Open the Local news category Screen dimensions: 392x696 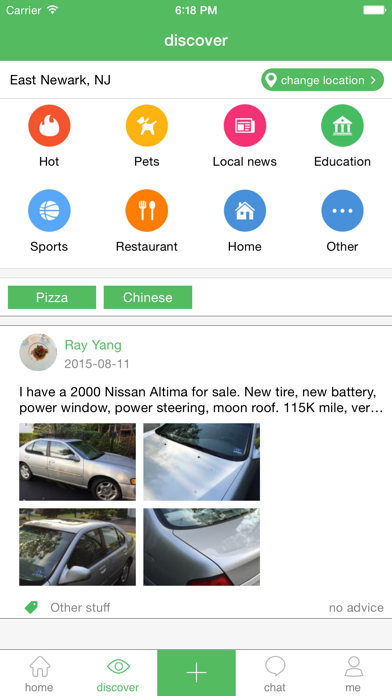click(x=245, y=126)
